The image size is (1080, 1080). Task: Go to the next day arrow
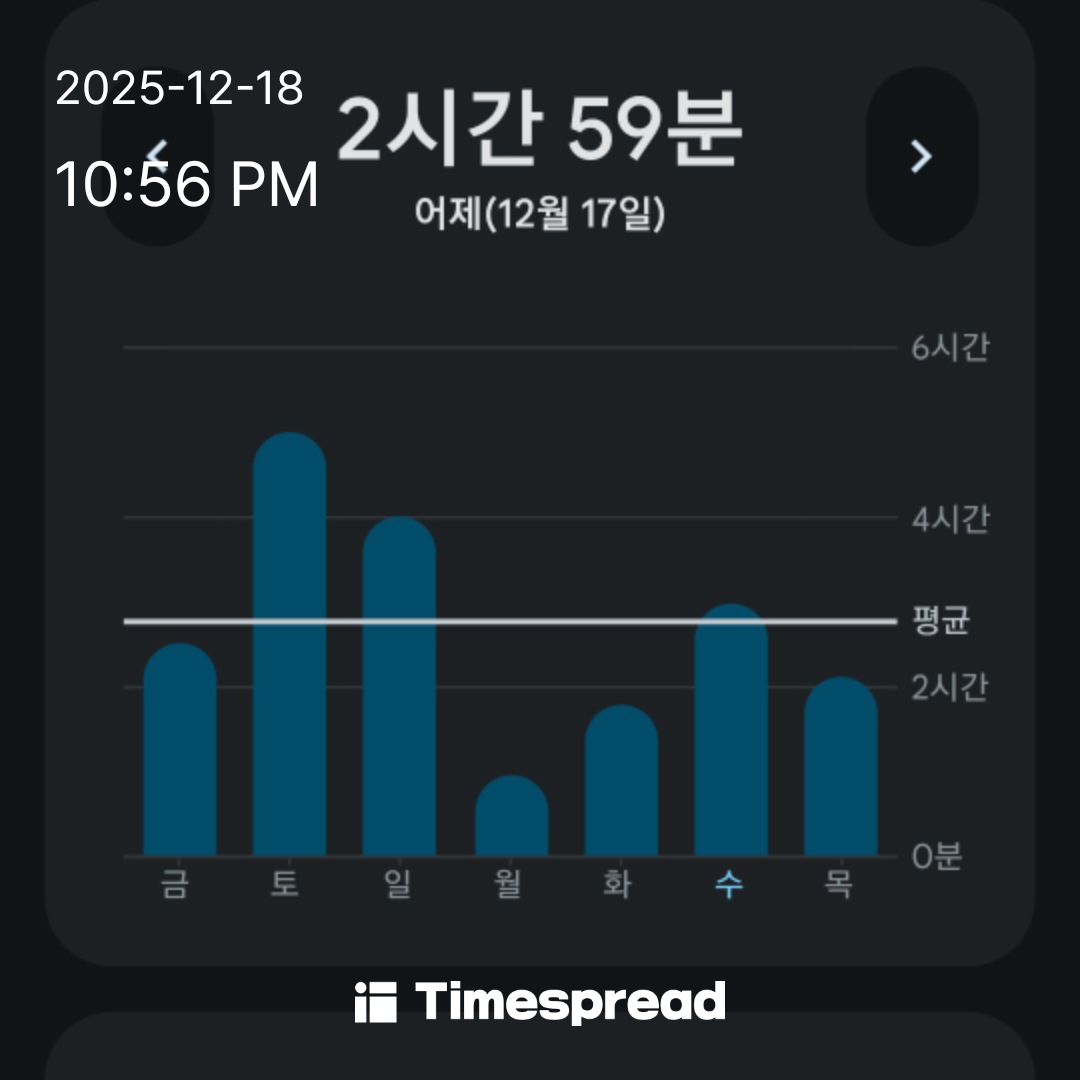921,156
